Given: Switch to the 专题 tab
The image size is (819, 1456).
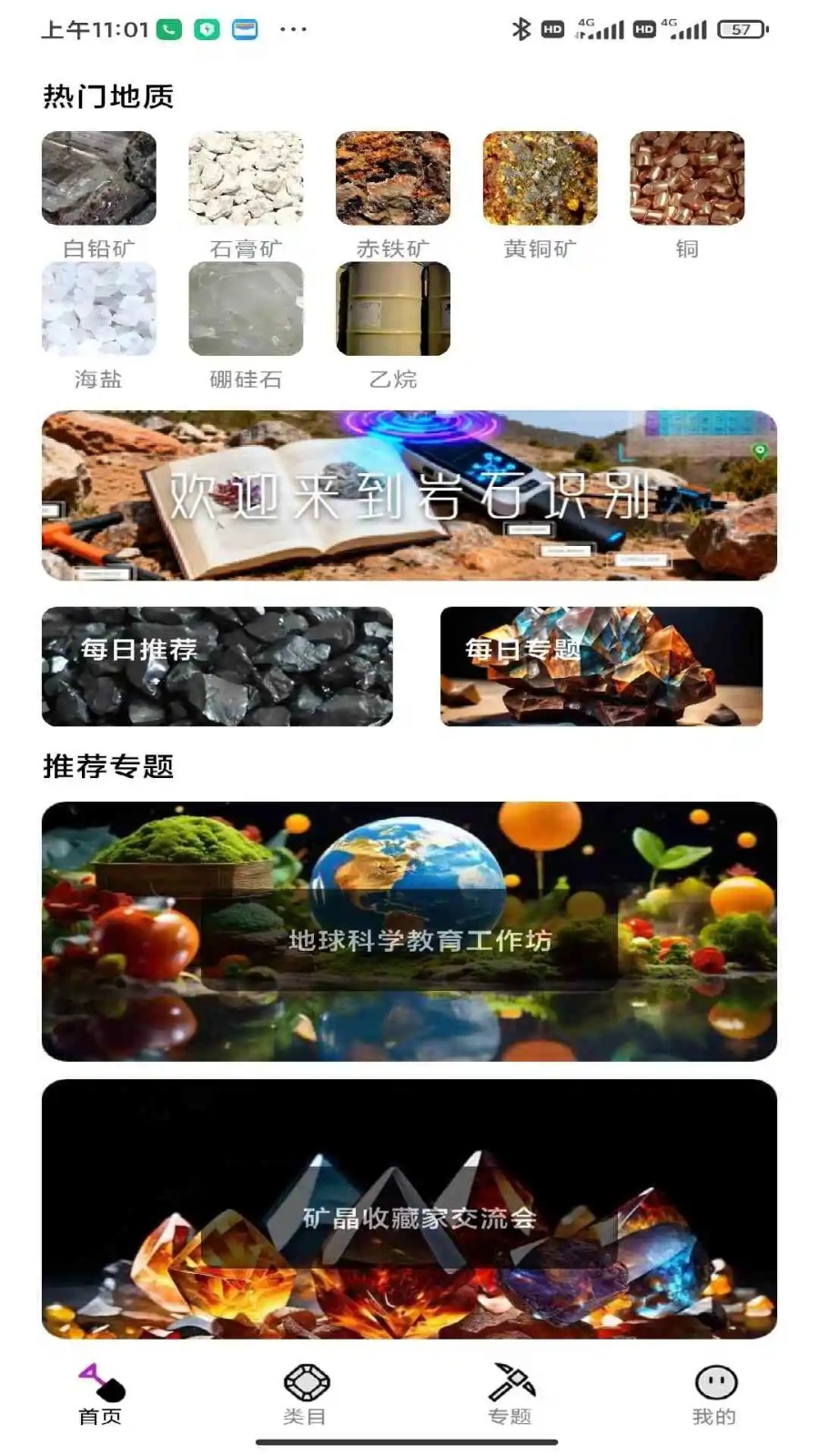Looking at the screenshot, I should (510, 1393).
